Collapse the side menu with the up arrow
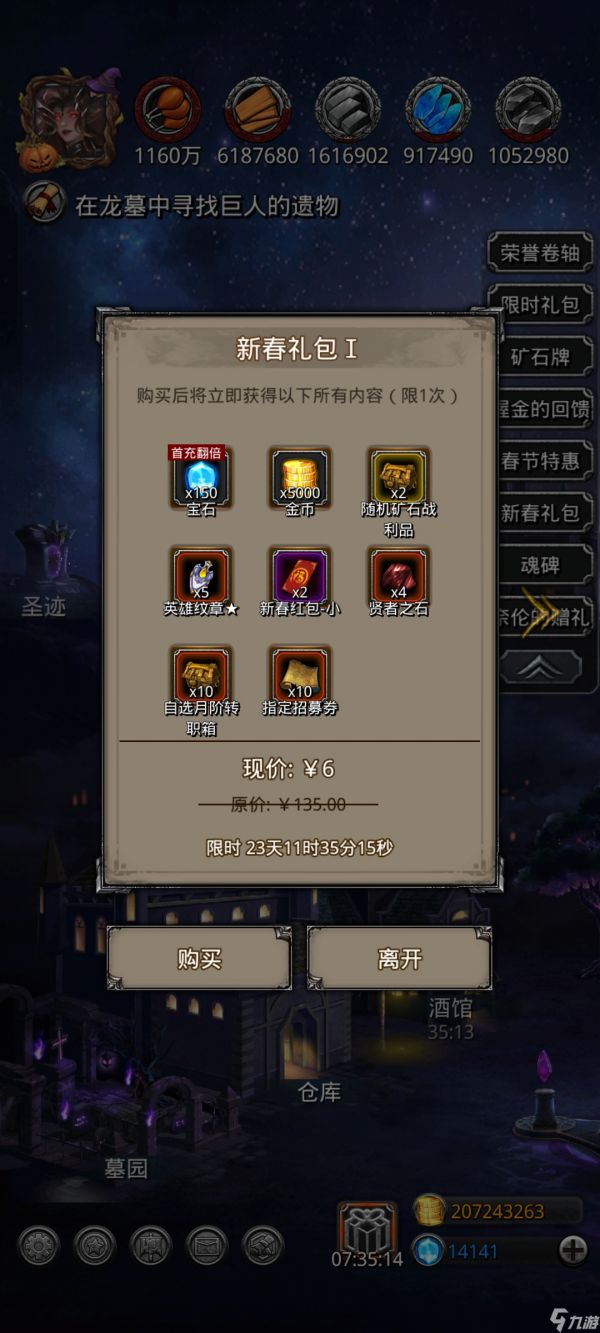The image size is (600, 1333). [x=540, y=668]
